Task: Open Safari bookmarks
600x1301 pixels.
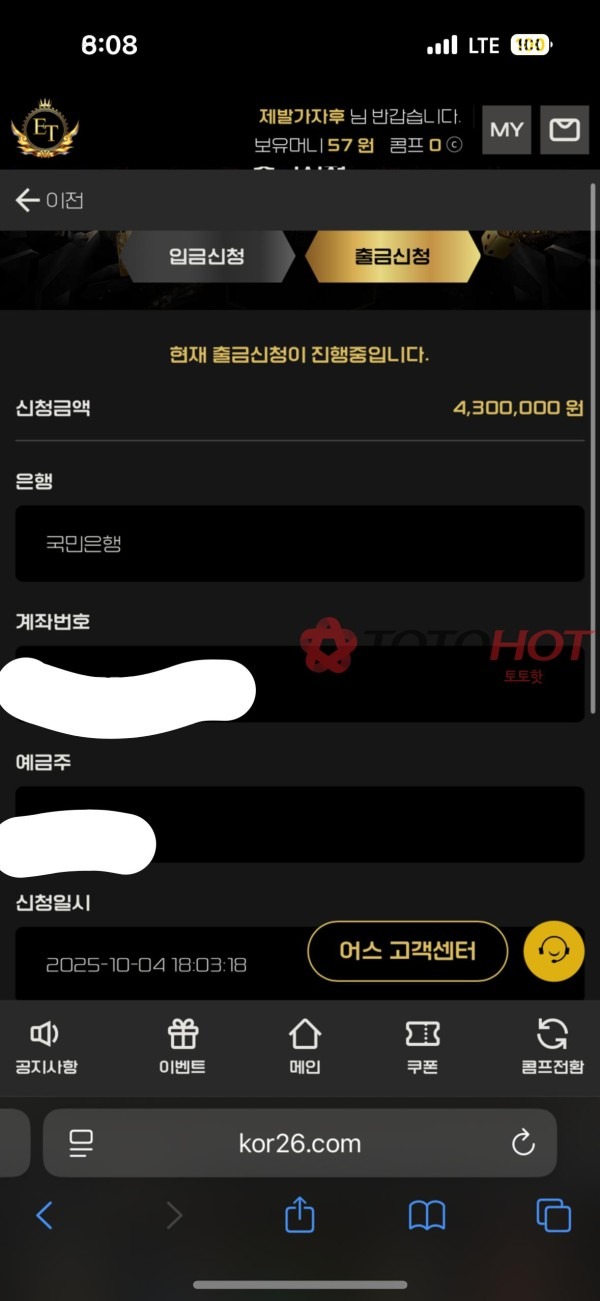Action: 427,1215
